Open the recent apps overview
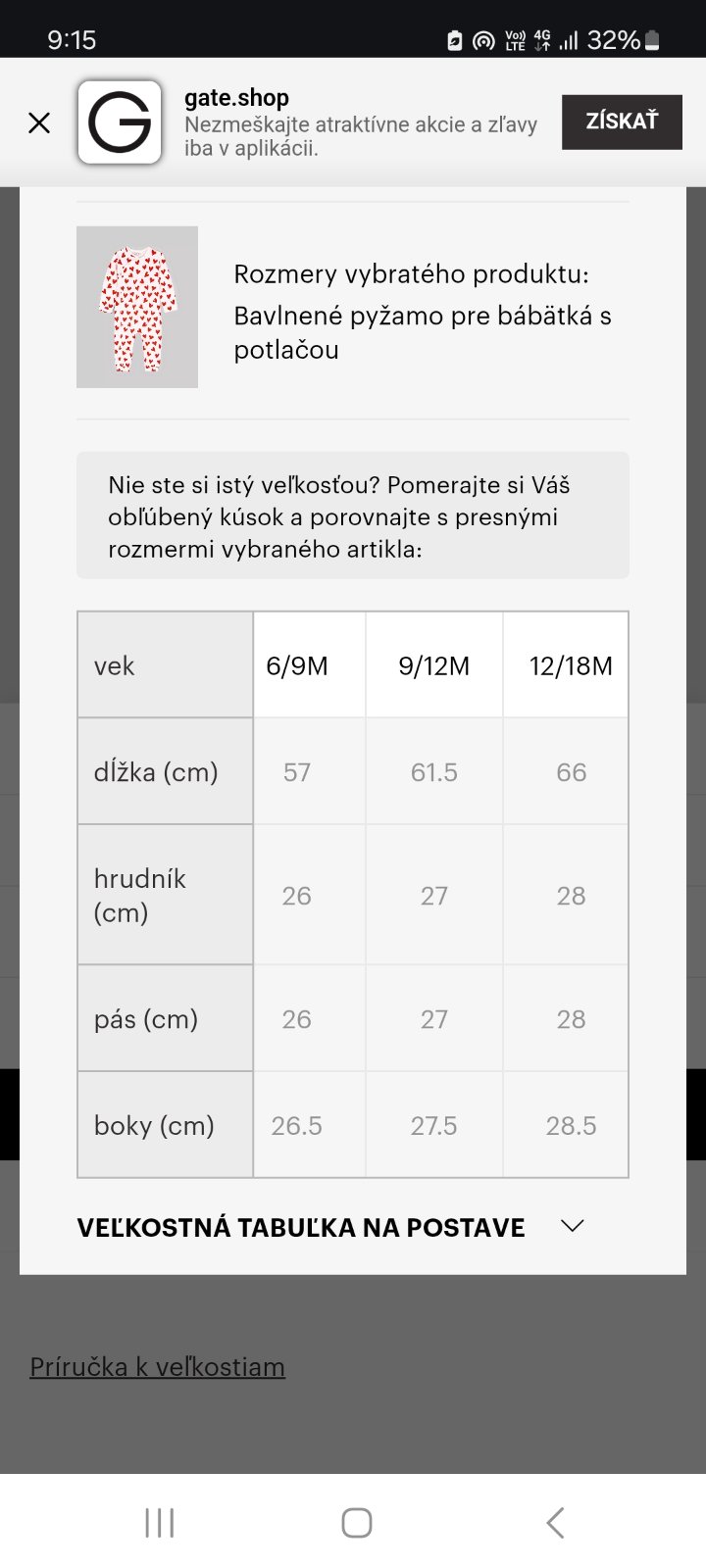 click(159, 1522)
